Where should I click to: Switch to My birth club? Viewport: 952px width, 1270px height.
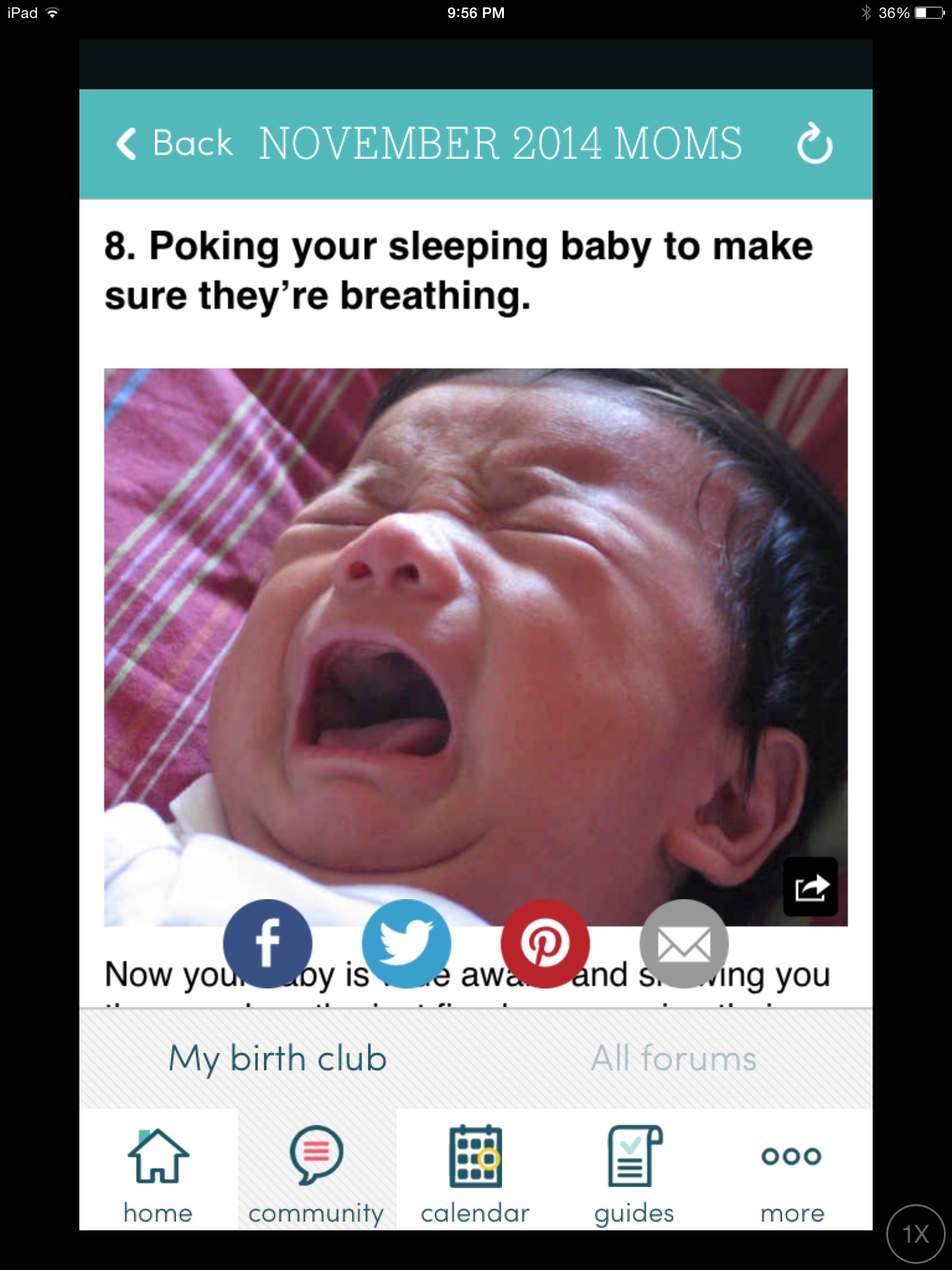278,1058
